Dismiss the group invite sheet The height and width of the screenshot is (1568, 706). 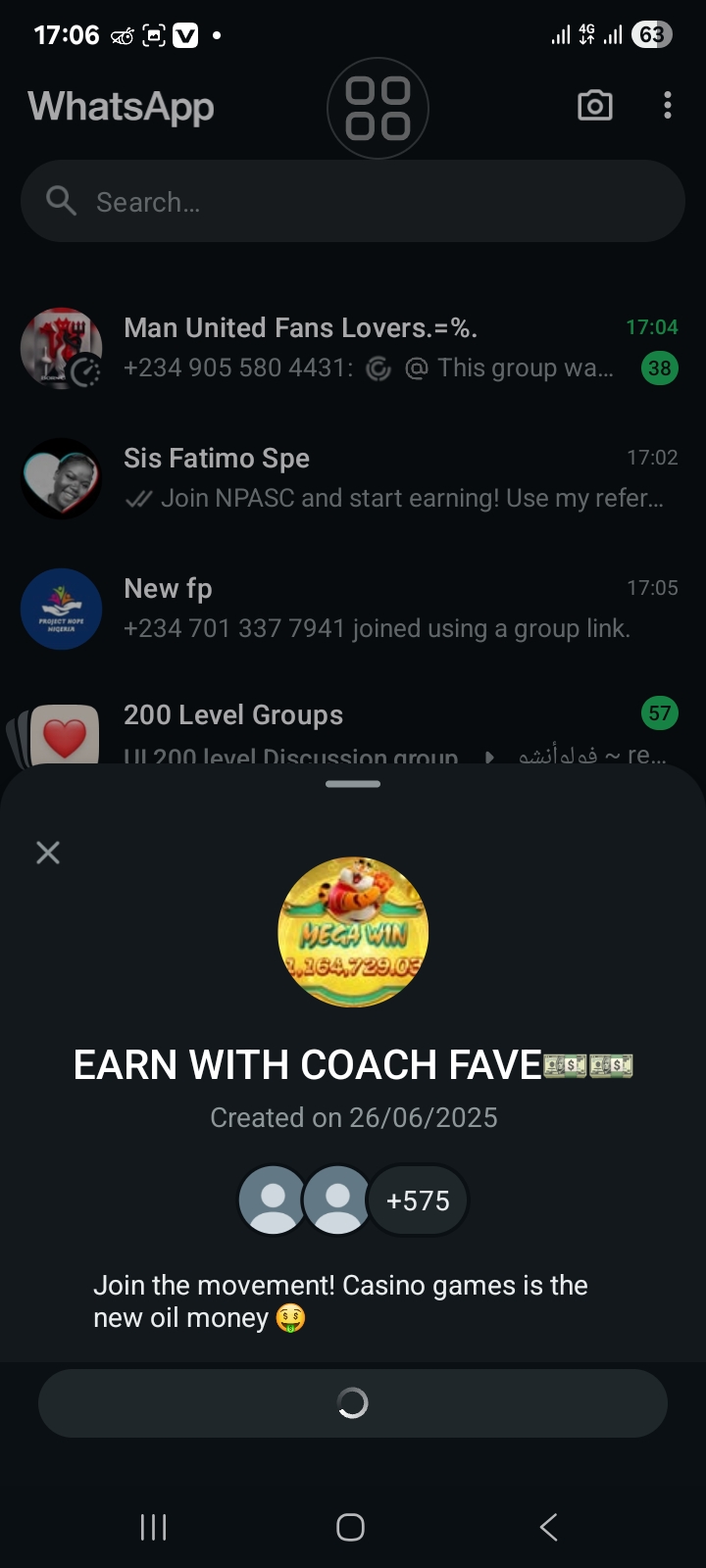point(48,853)
